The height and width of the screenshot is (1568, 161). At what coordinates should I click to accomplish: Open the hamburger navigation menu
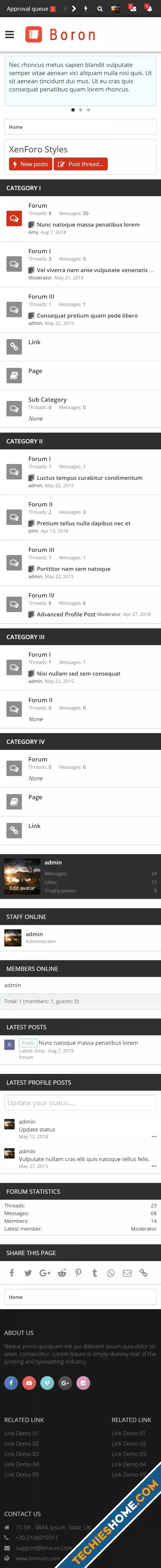tap(9, 35)
